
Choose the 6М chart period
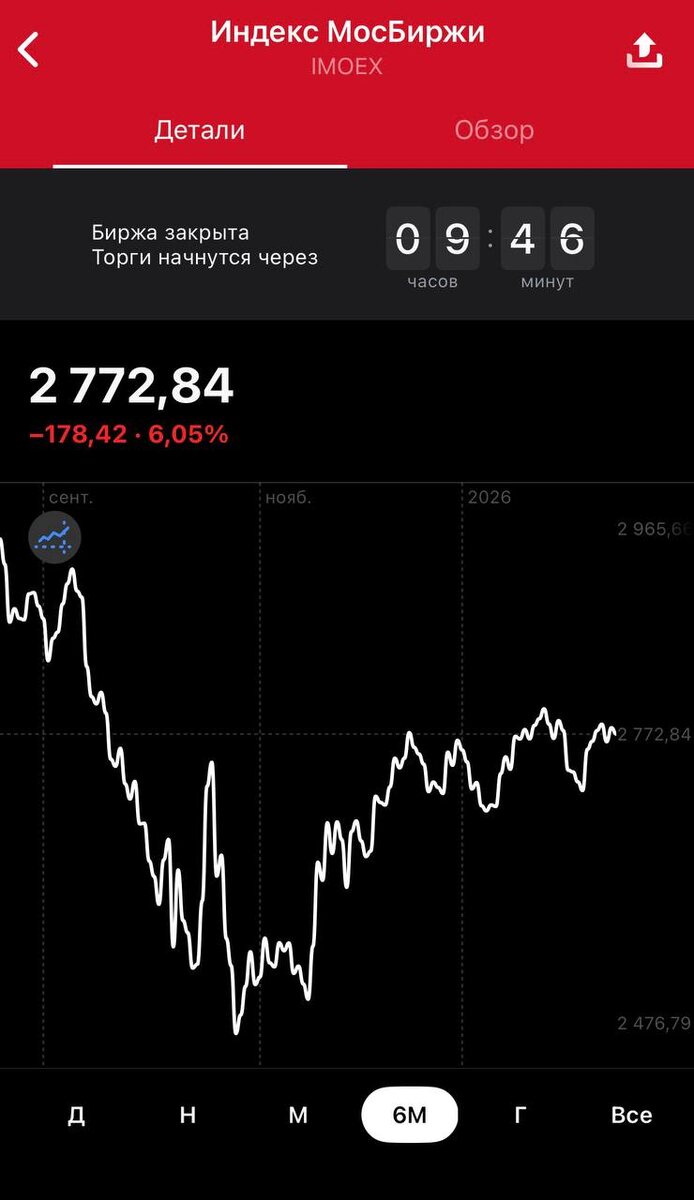coord(409,1115)
